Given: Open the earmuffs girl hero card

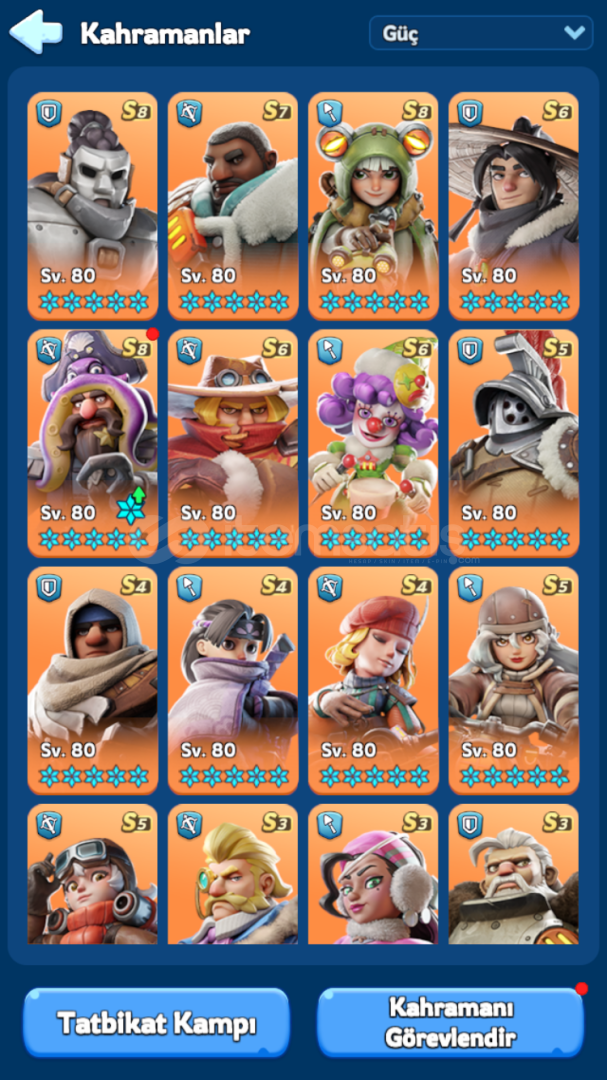Looking at the screenshot, I should [373, 874].
